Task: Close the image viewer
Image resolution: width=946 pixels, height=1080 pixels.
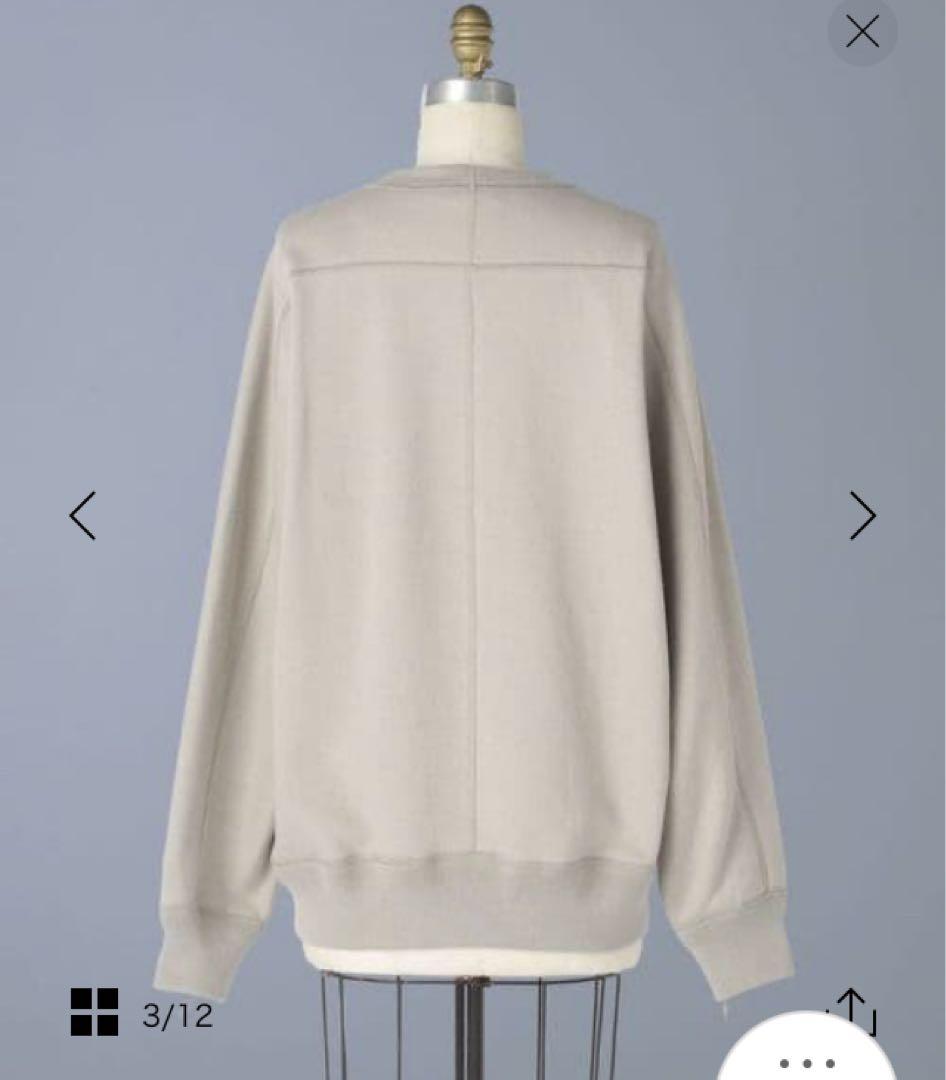Action: [862, 33]
